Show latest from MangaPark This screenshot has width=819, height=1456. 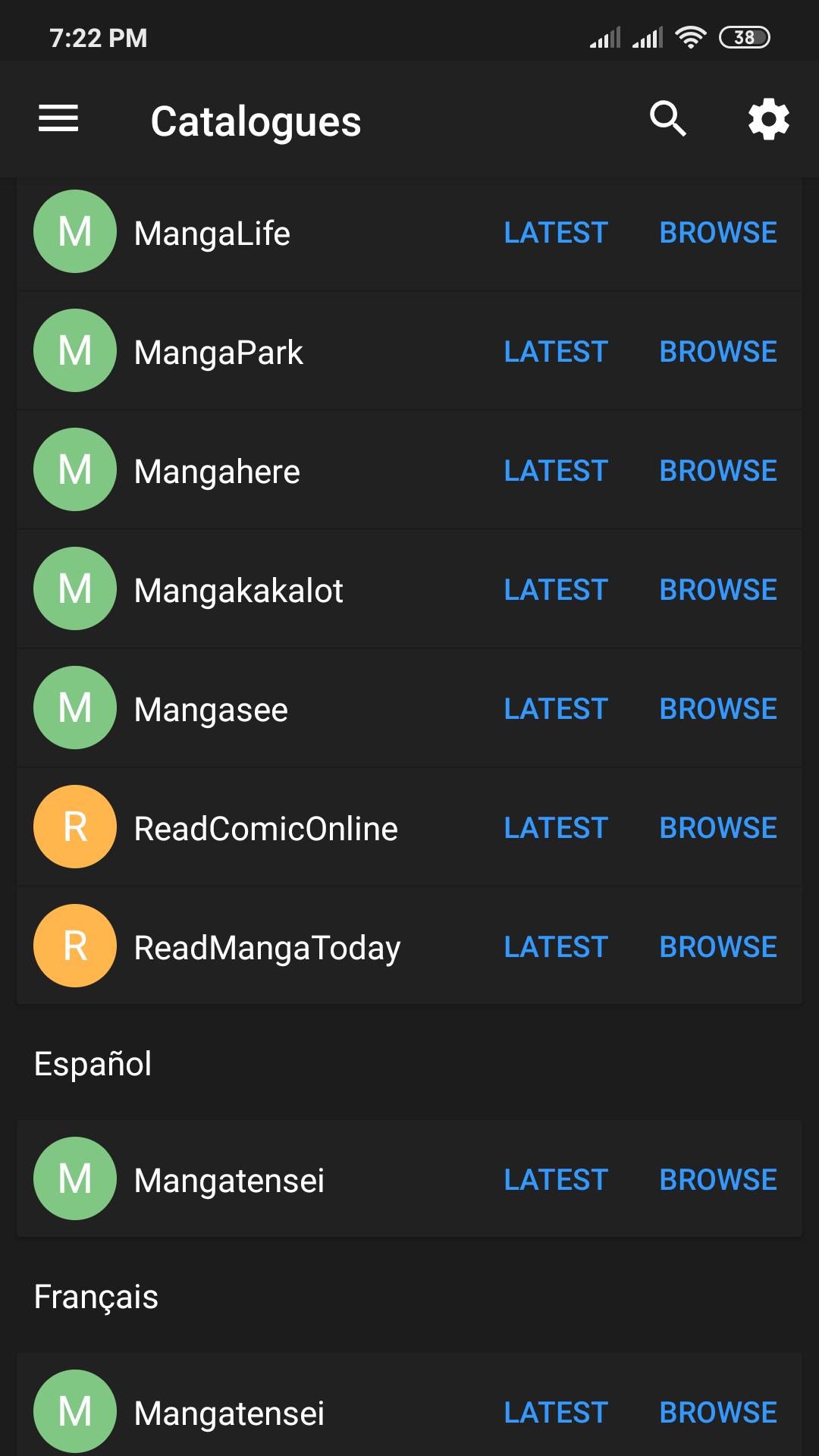point(556,352)
